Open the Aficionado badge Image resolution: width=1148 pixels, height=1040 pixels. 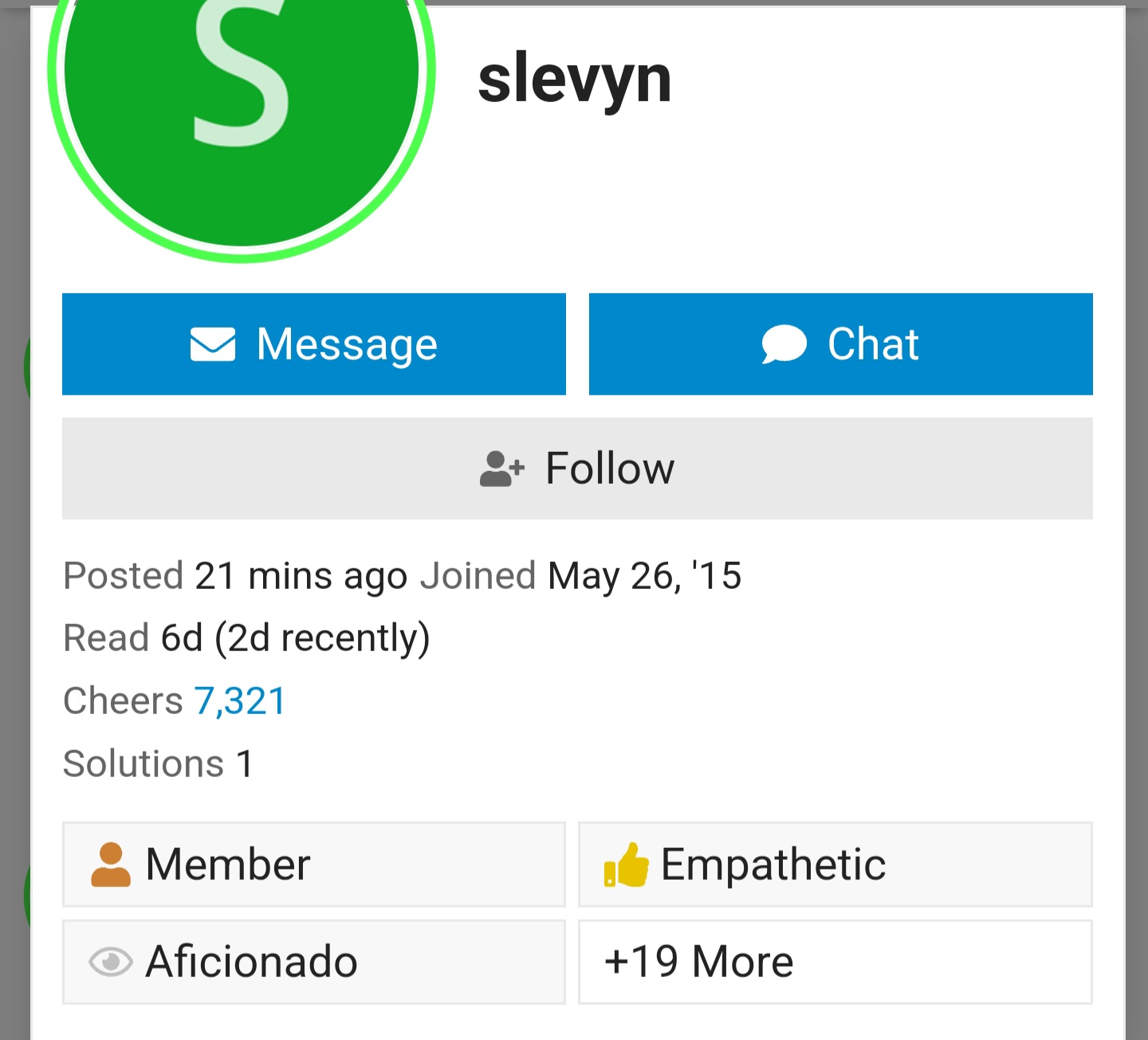tap(314, 962)
